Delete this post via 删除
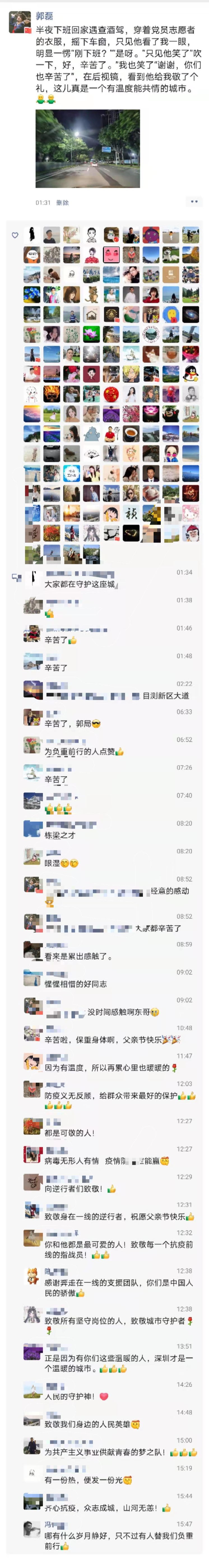The width and height of the screenshot is (209, 1568). [x=62, y=202]
